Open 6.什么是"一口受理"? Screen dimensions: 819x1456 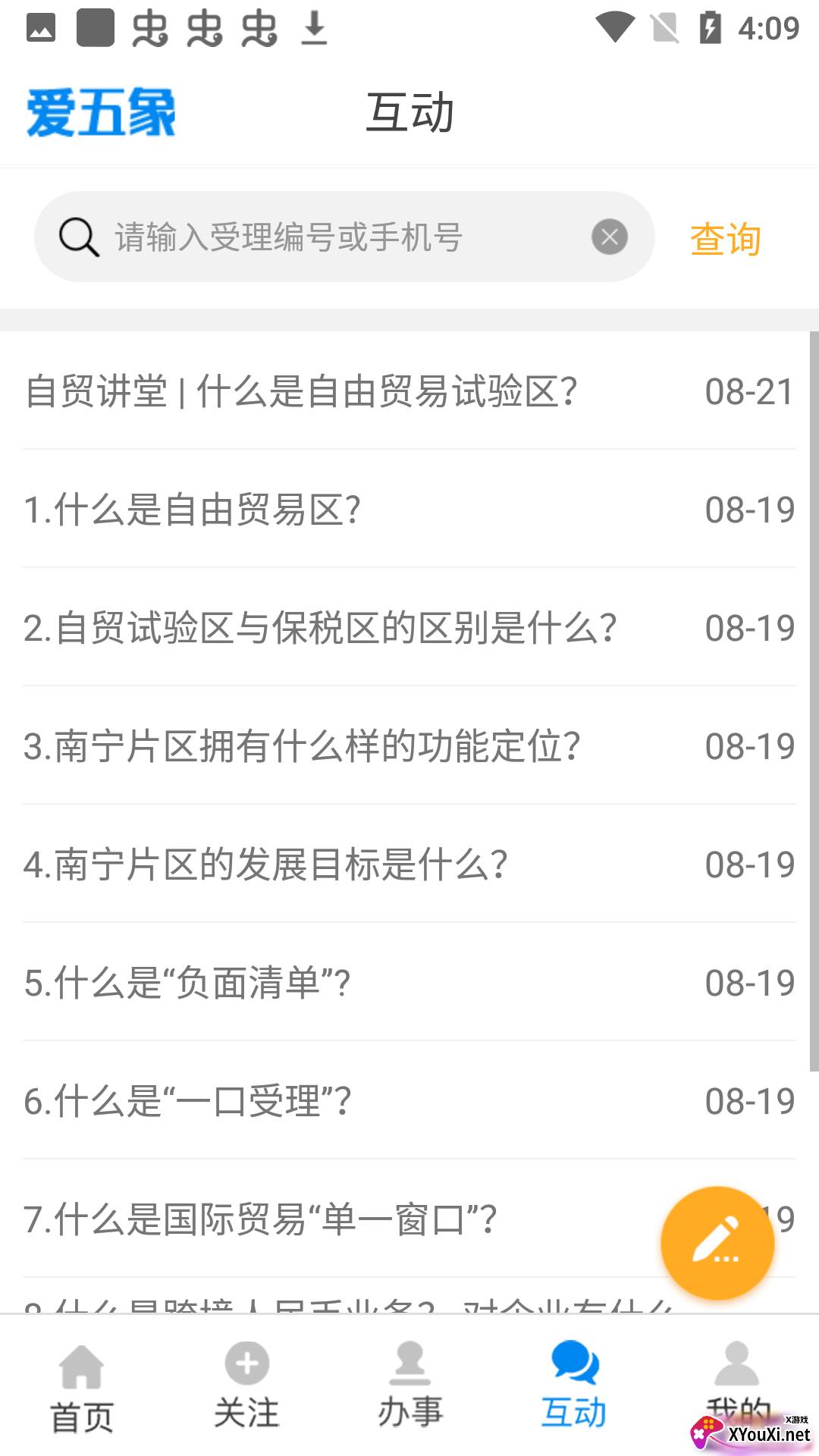pos(187,1100)
